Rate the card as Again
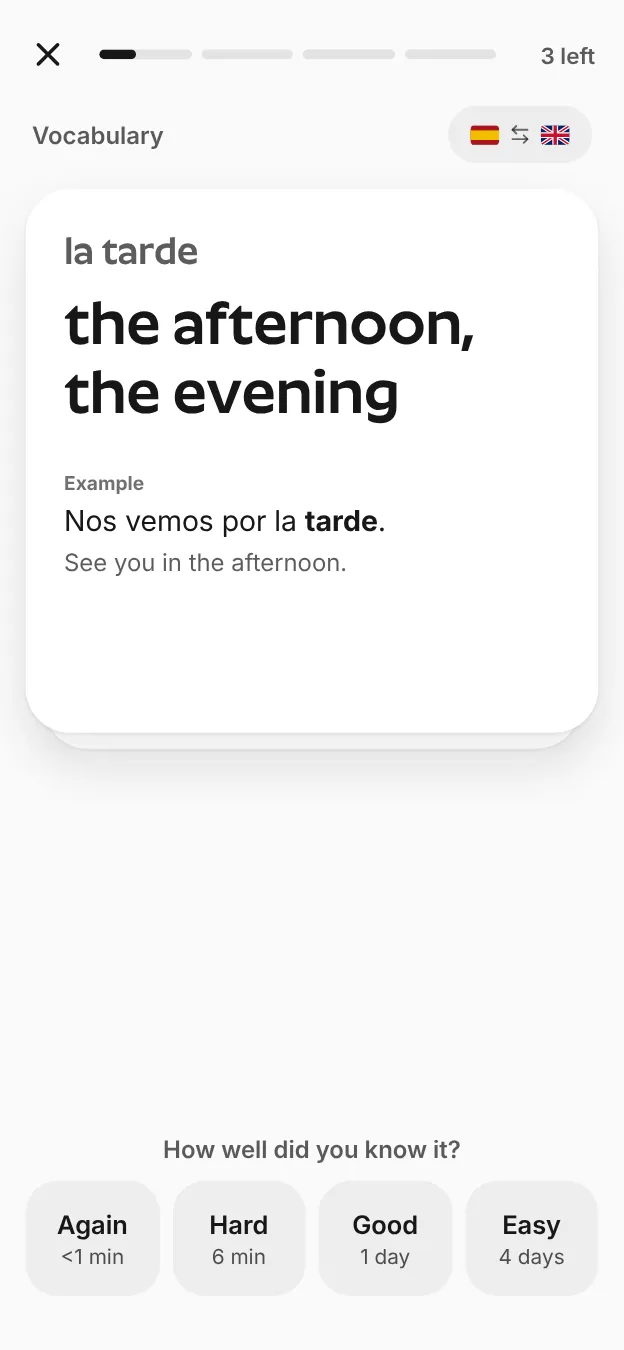Image resolution: width=624 pixels, height=1350 pixels. pos(93,1238)
